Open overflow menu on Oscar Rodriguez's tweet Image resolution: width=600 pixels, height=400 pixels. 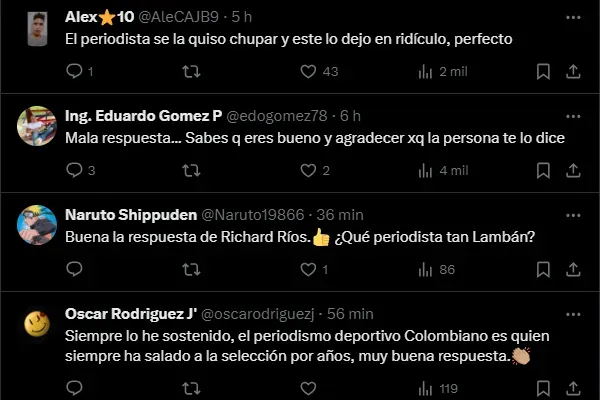tap(573, 313)
